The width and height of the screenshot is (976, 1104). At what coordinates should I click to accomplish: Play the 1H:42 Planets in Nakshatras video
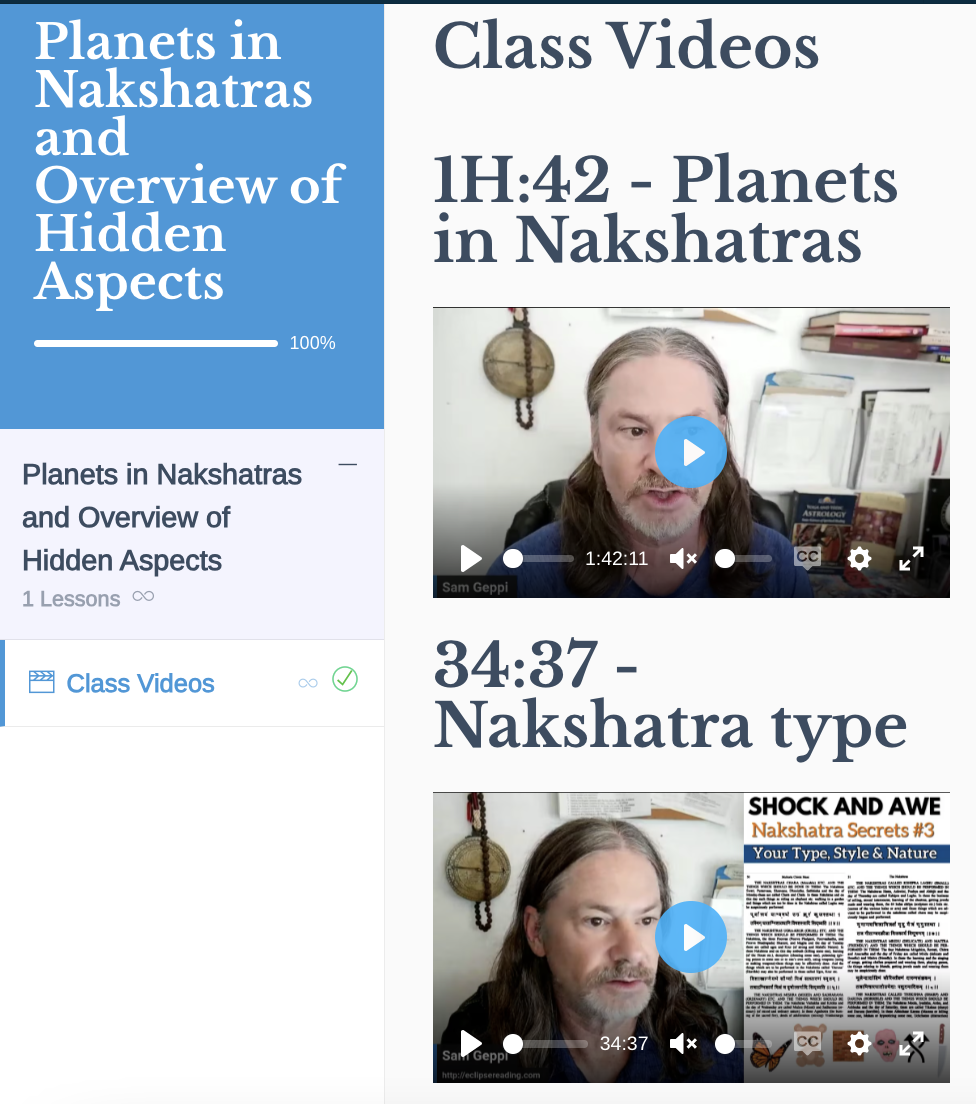(691, 452)
